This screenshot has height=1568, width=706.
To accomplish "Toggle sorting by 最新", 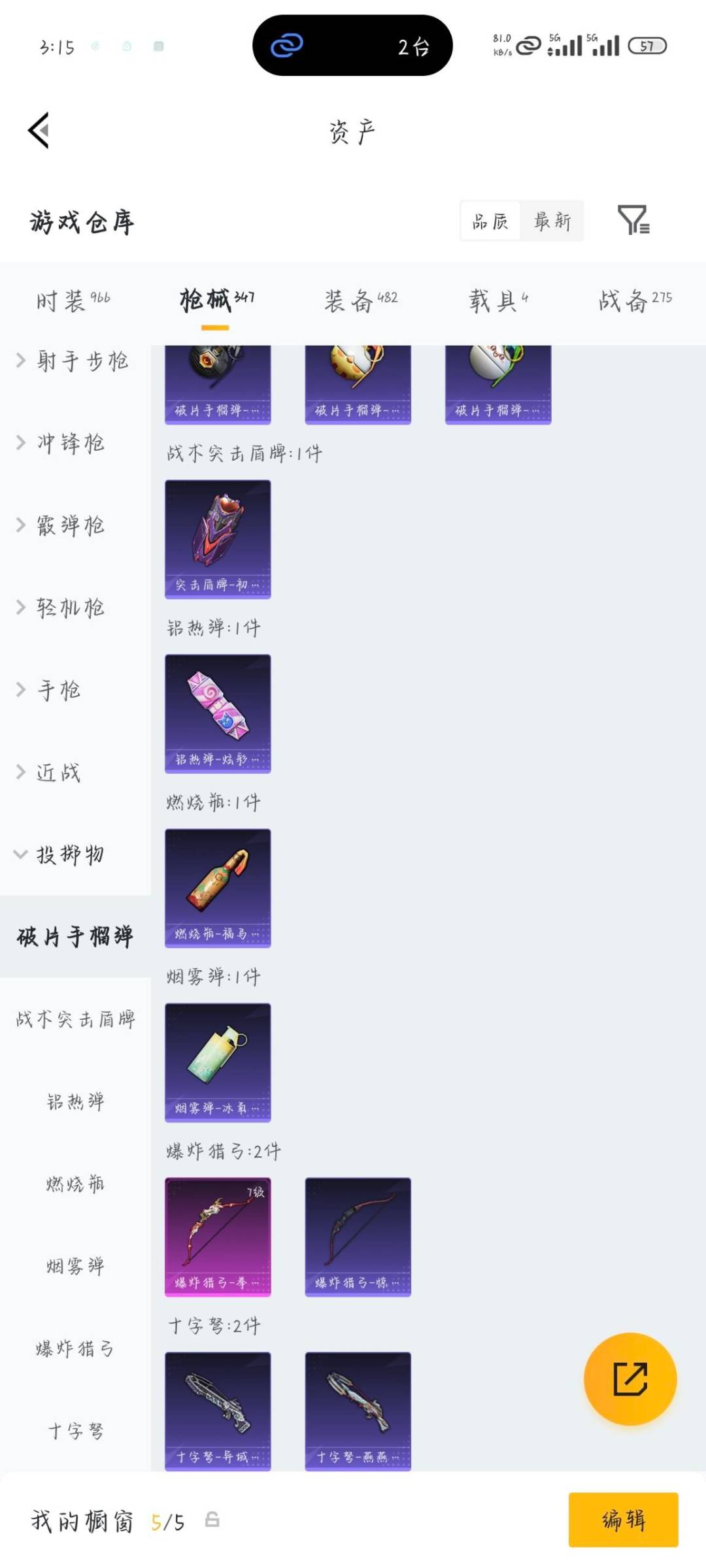I will 552,221.
